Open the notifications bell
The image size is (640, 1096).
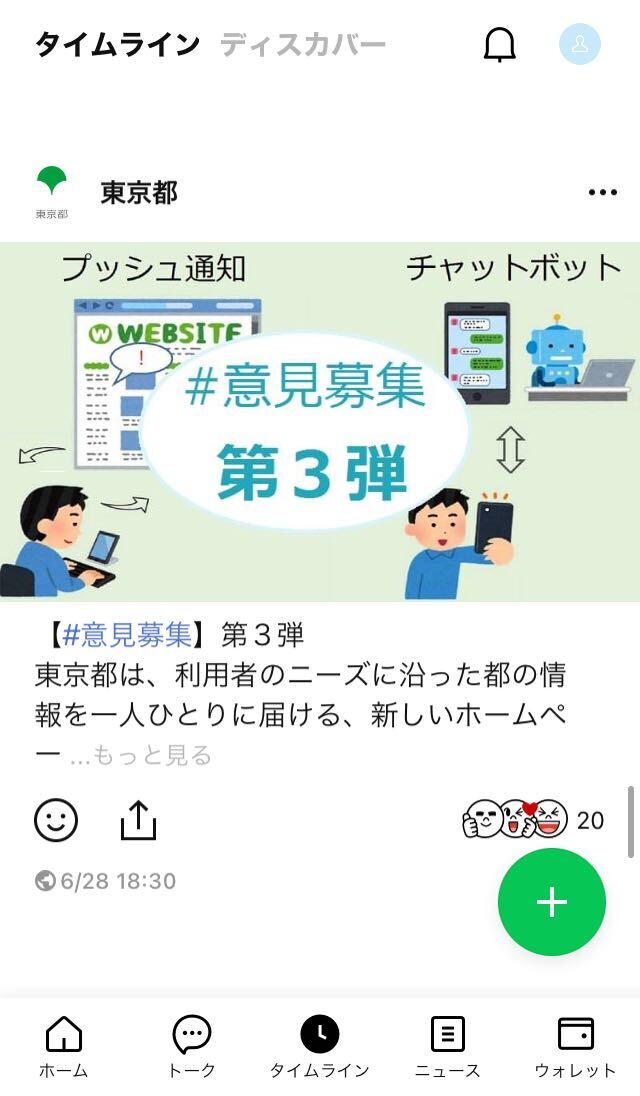tap(500, 45)
